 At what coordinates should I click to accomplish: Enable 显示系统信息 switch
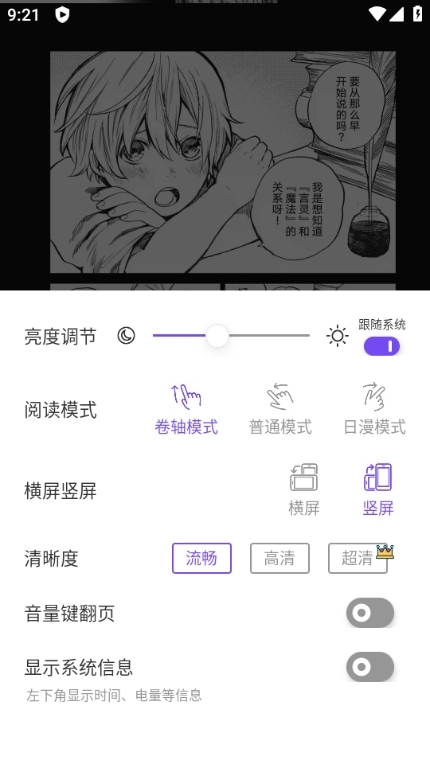(370, 667)
